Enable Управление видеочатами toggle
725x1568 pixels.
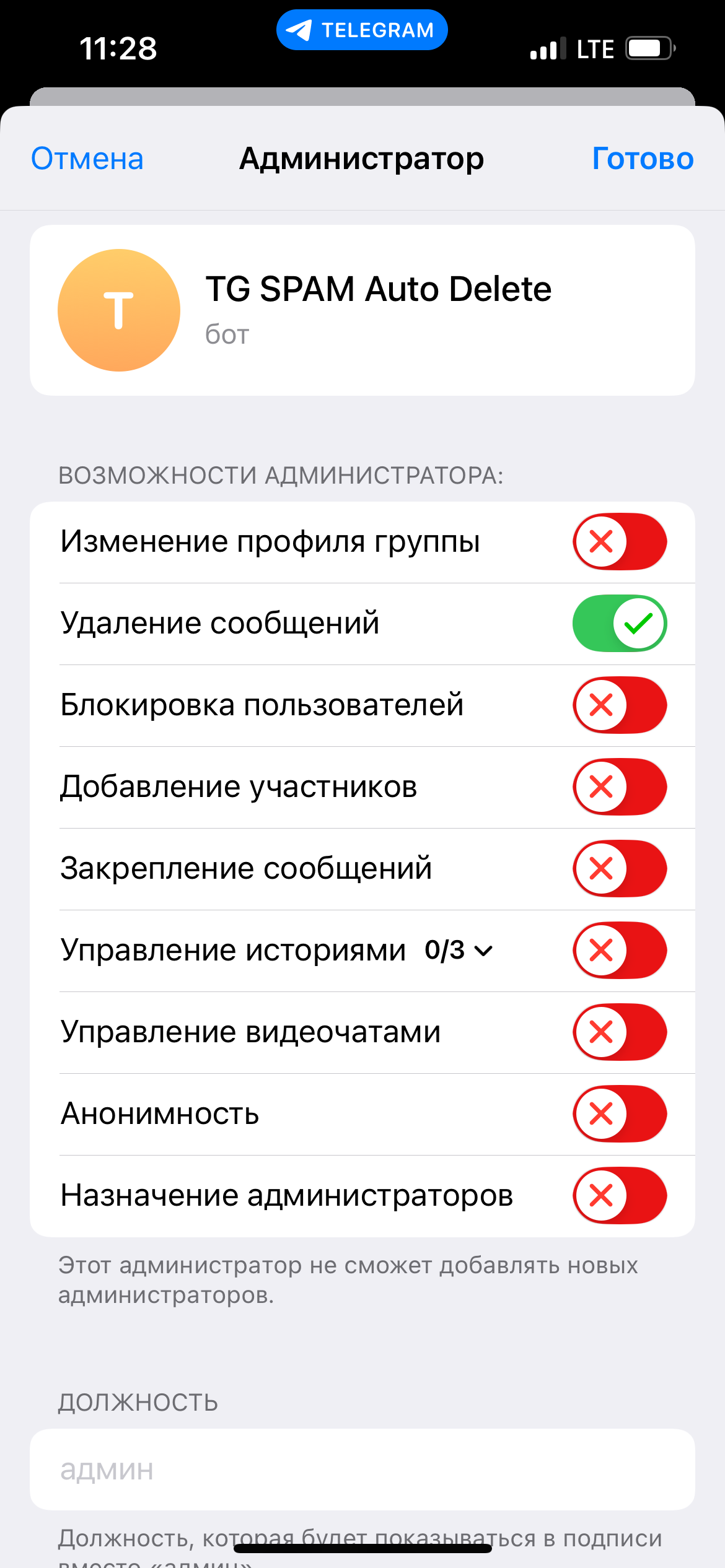point(620,1032)
